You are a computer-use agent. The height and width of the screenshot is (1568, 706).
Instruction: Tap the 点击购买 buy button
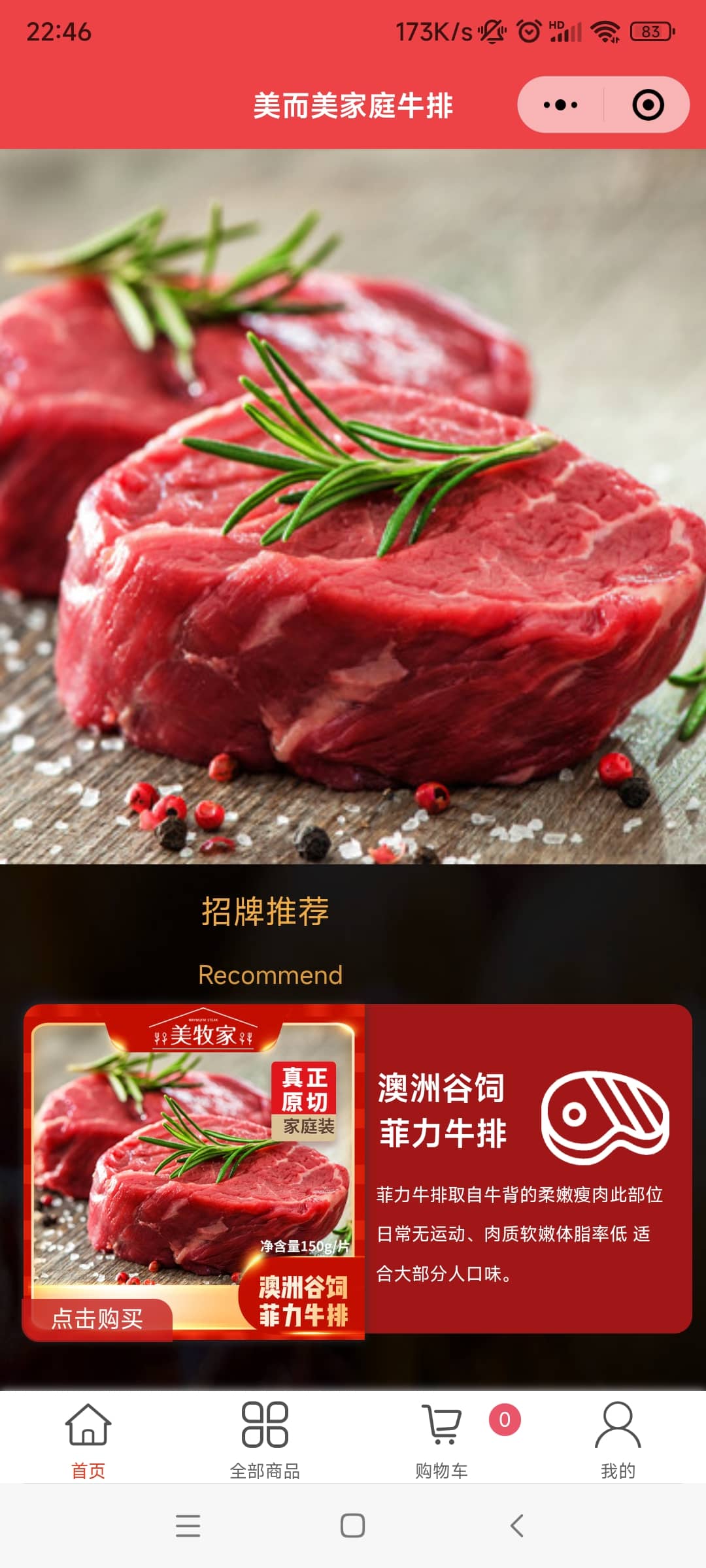[x=97, y=1318]
